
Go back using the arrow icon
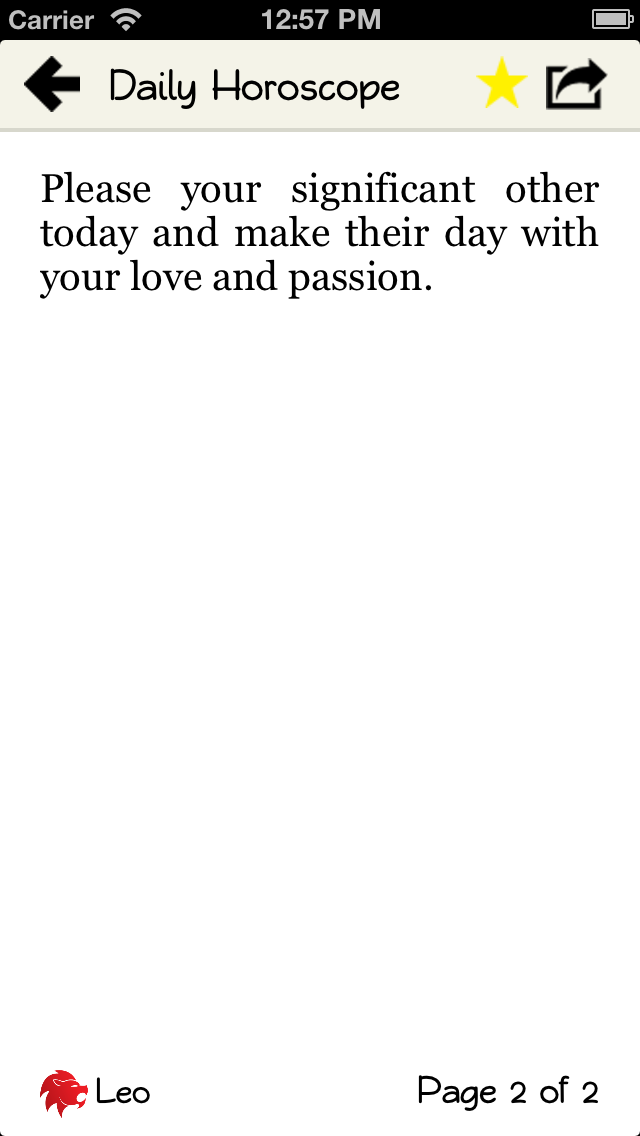tap(52, 85)
